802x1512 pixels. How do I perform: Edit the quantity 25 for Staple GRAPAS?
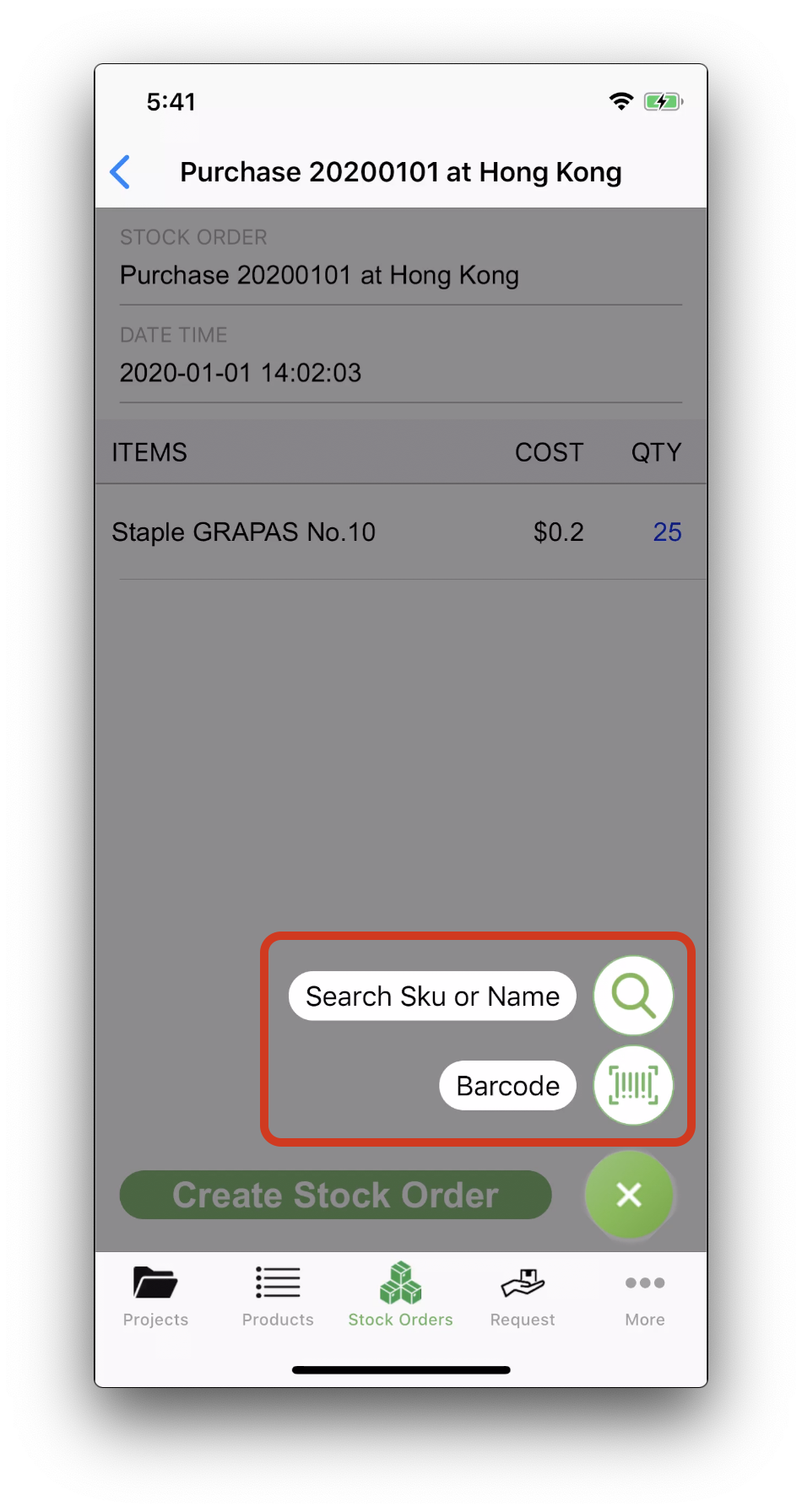click(x=667, y=532)
